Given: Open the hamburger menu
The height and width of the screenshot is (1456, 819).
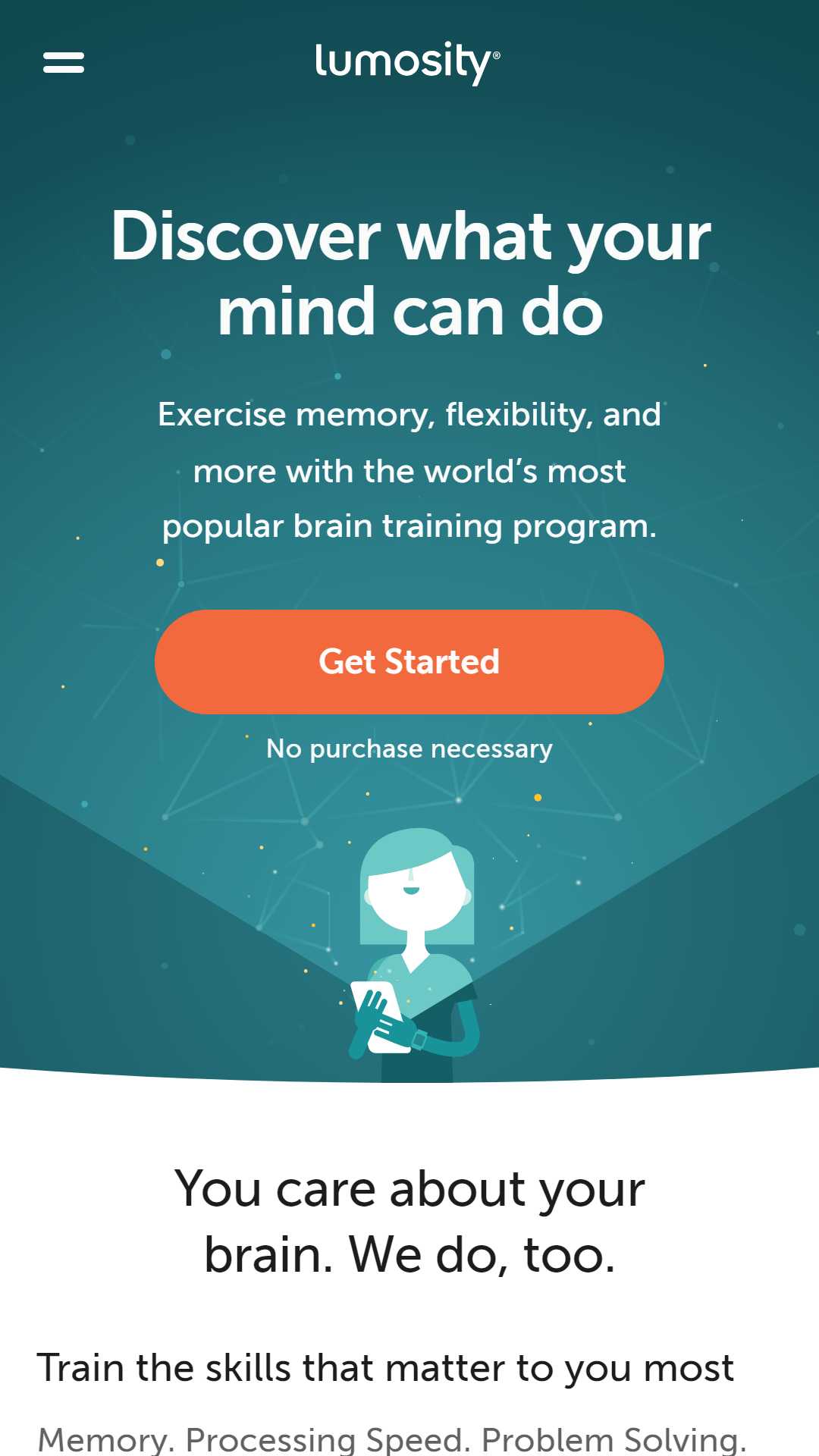Looking at the screenshot, I should click(x=64, y=62).
